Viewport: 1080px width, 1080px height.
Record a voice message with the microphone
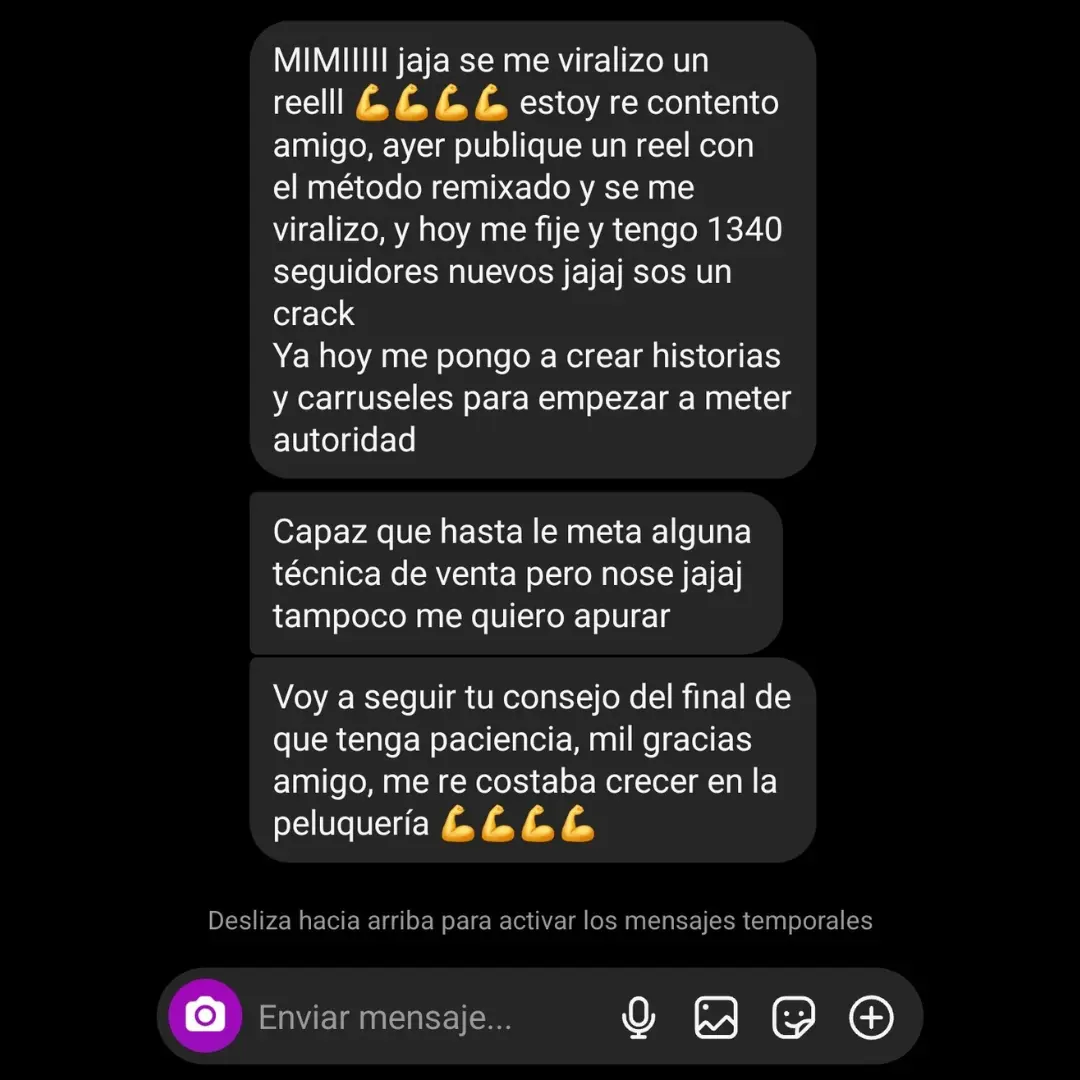(638, 1018)
